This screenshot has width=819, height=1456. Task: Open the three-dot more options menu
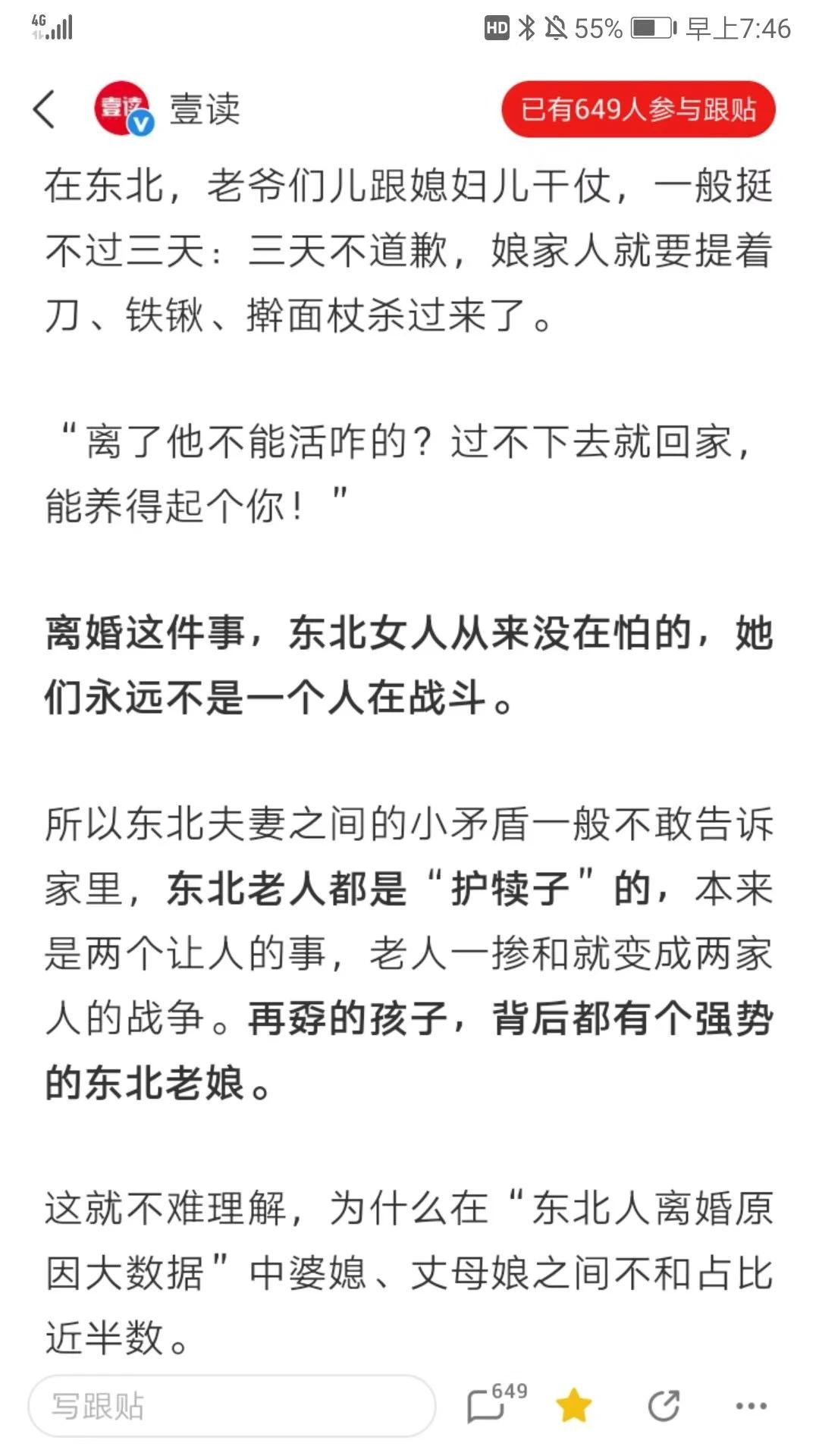pyautogui.click(x=751, y=1405)
